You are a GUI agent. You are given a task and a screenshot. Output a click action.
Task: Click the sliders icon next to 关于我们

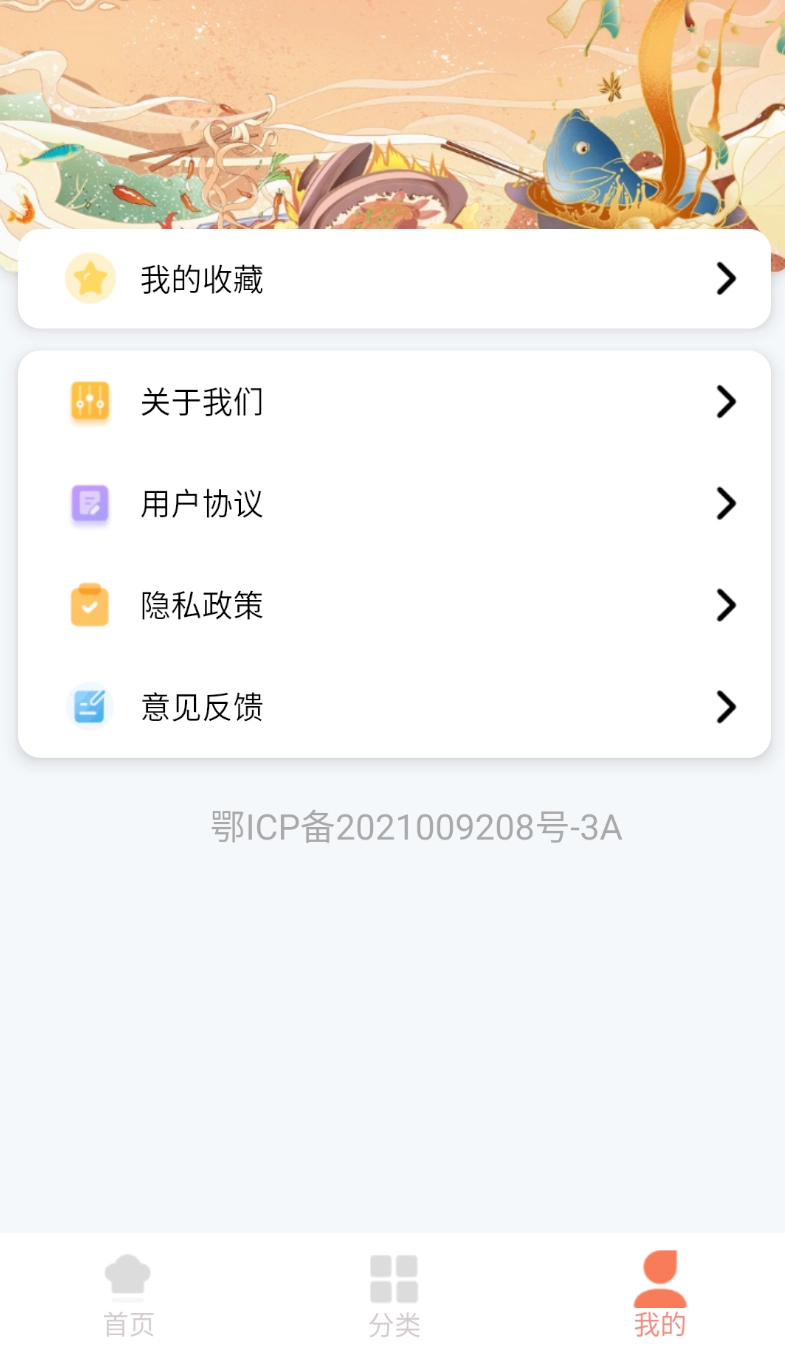point(89,401)
